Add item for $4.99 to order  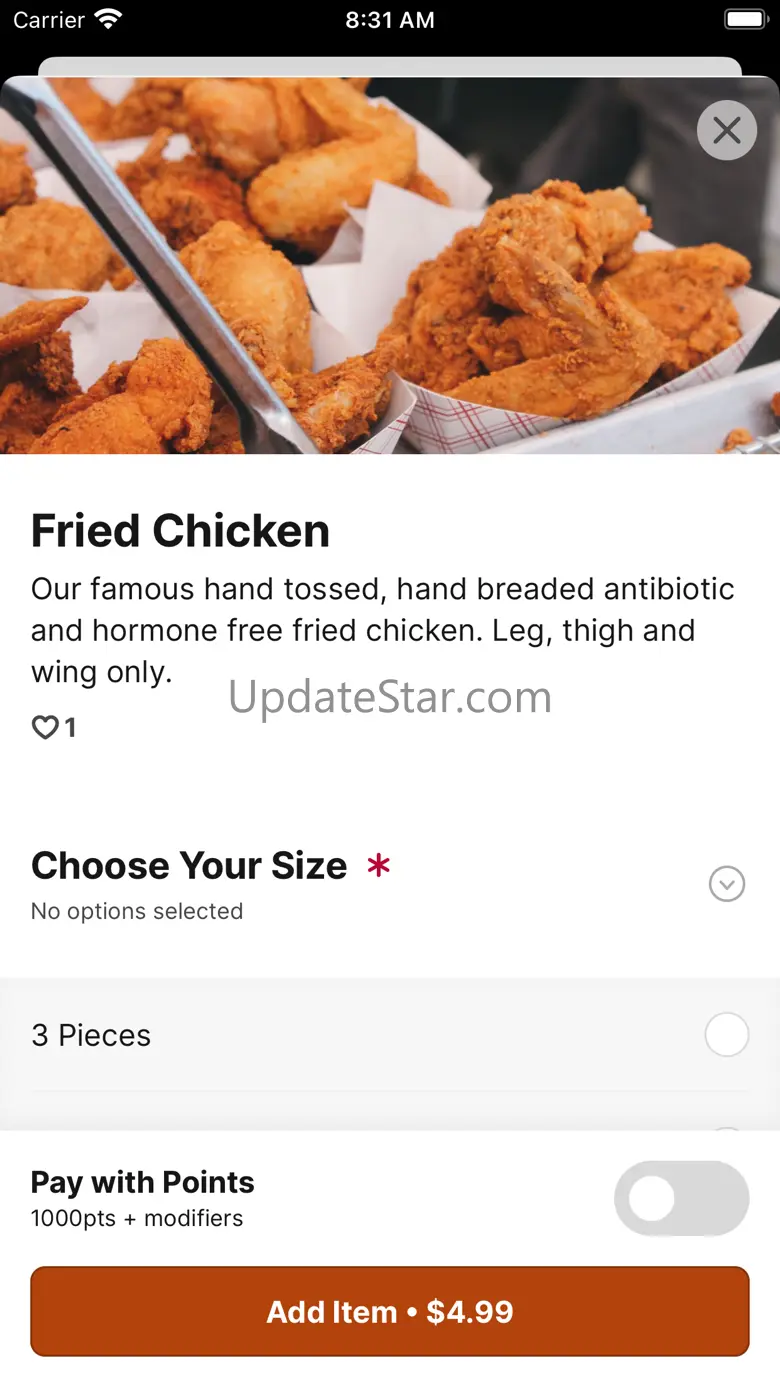click(390, 1311)
